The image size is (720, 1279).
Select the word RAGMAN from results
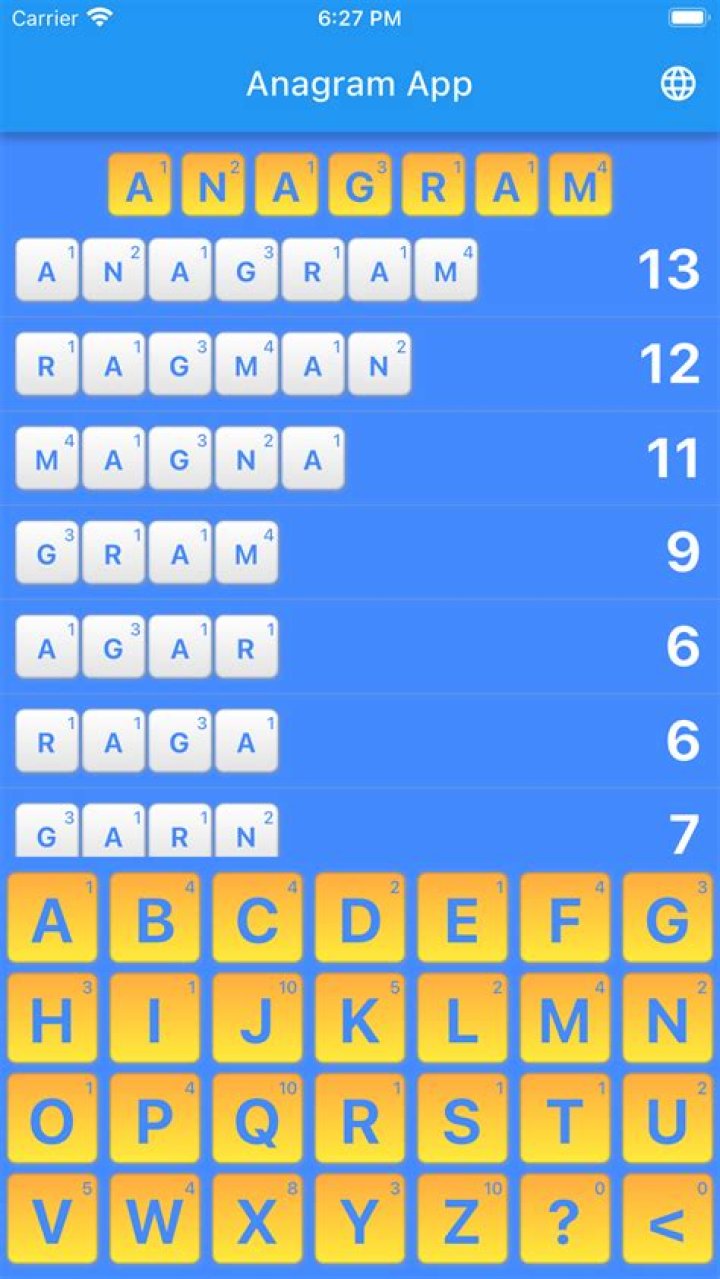[213, 363]
